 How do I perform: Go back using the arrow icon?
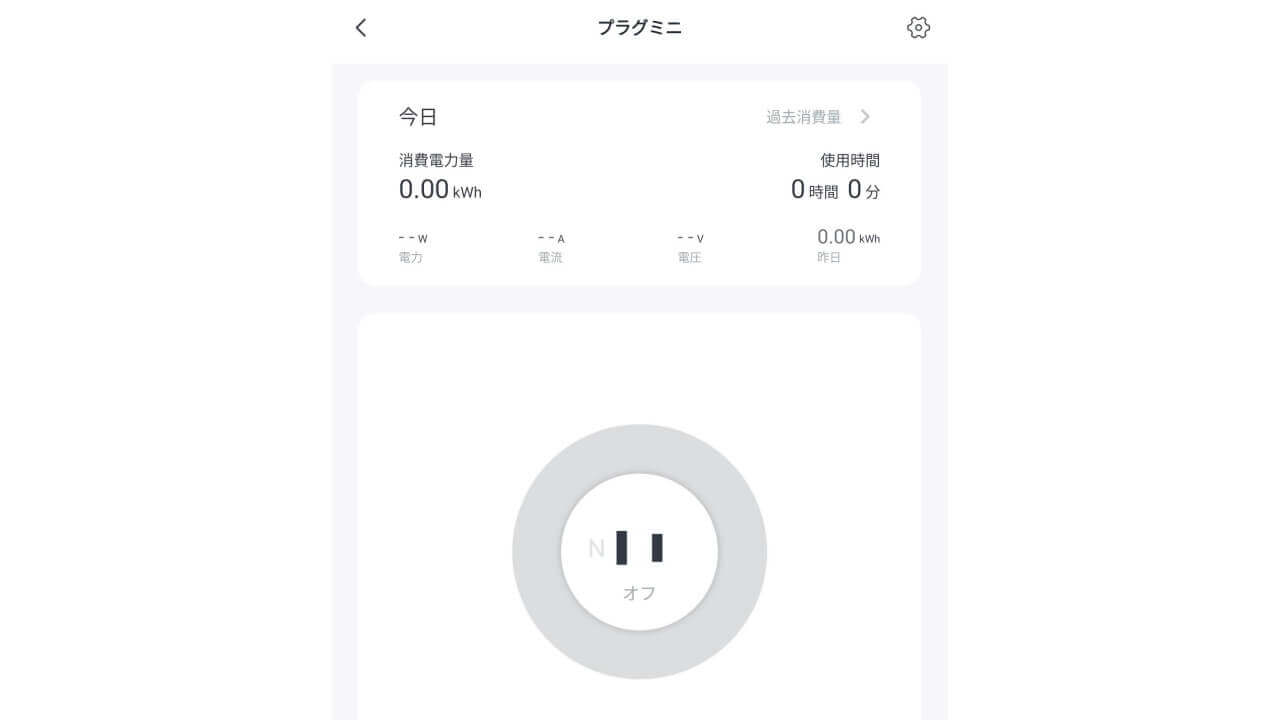[361, 28]
